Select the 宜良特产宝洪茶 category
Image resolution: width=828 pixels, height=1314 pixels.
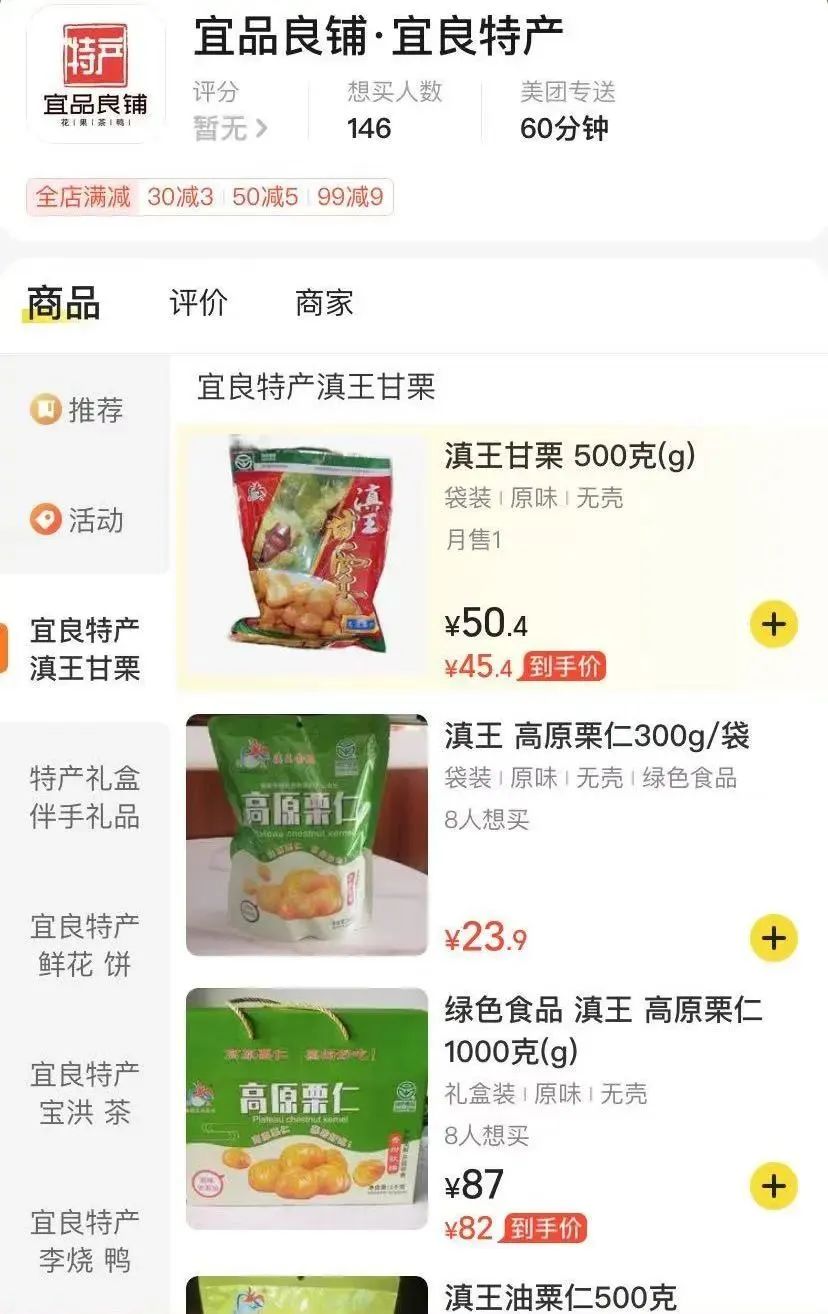(85, 1088)
